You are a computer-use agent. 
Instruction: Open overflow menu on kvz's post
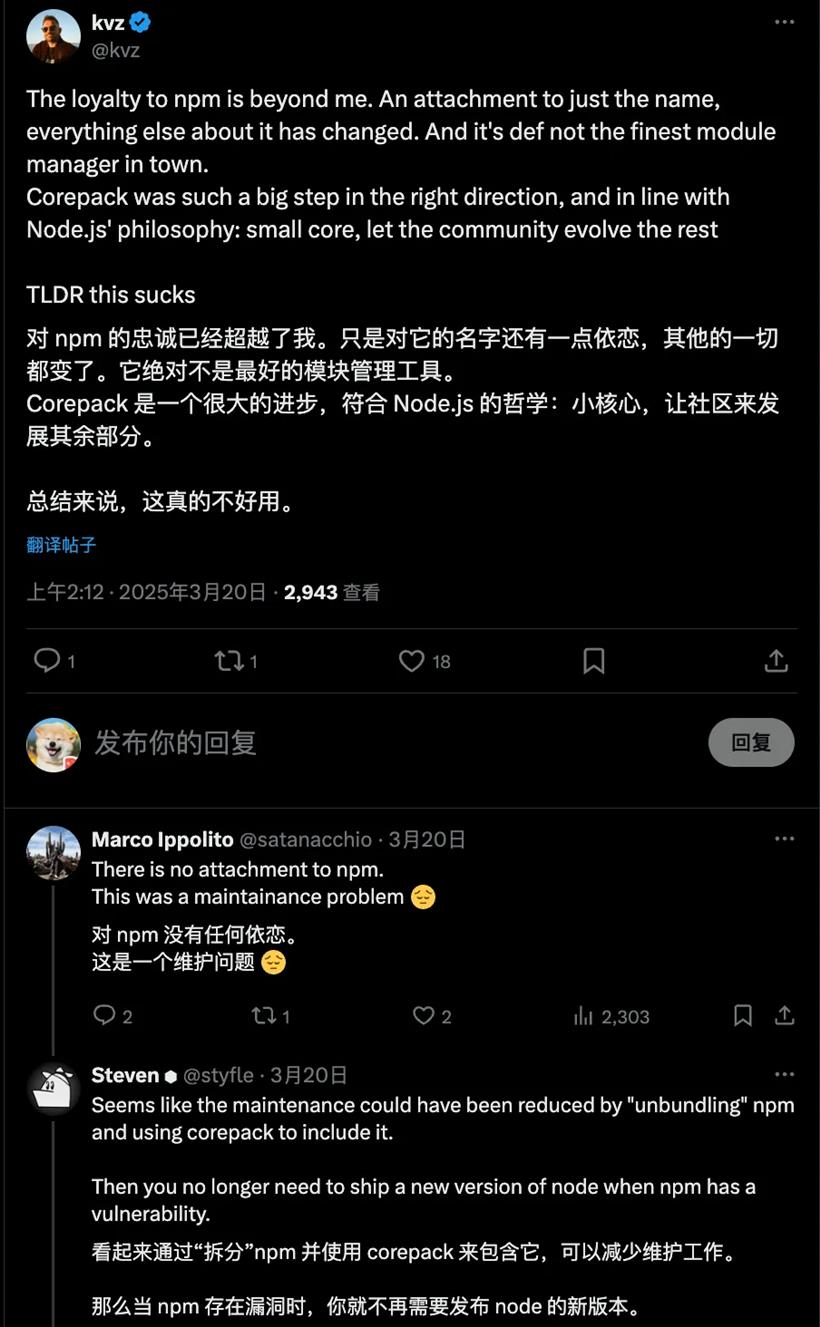click(785, 22)
